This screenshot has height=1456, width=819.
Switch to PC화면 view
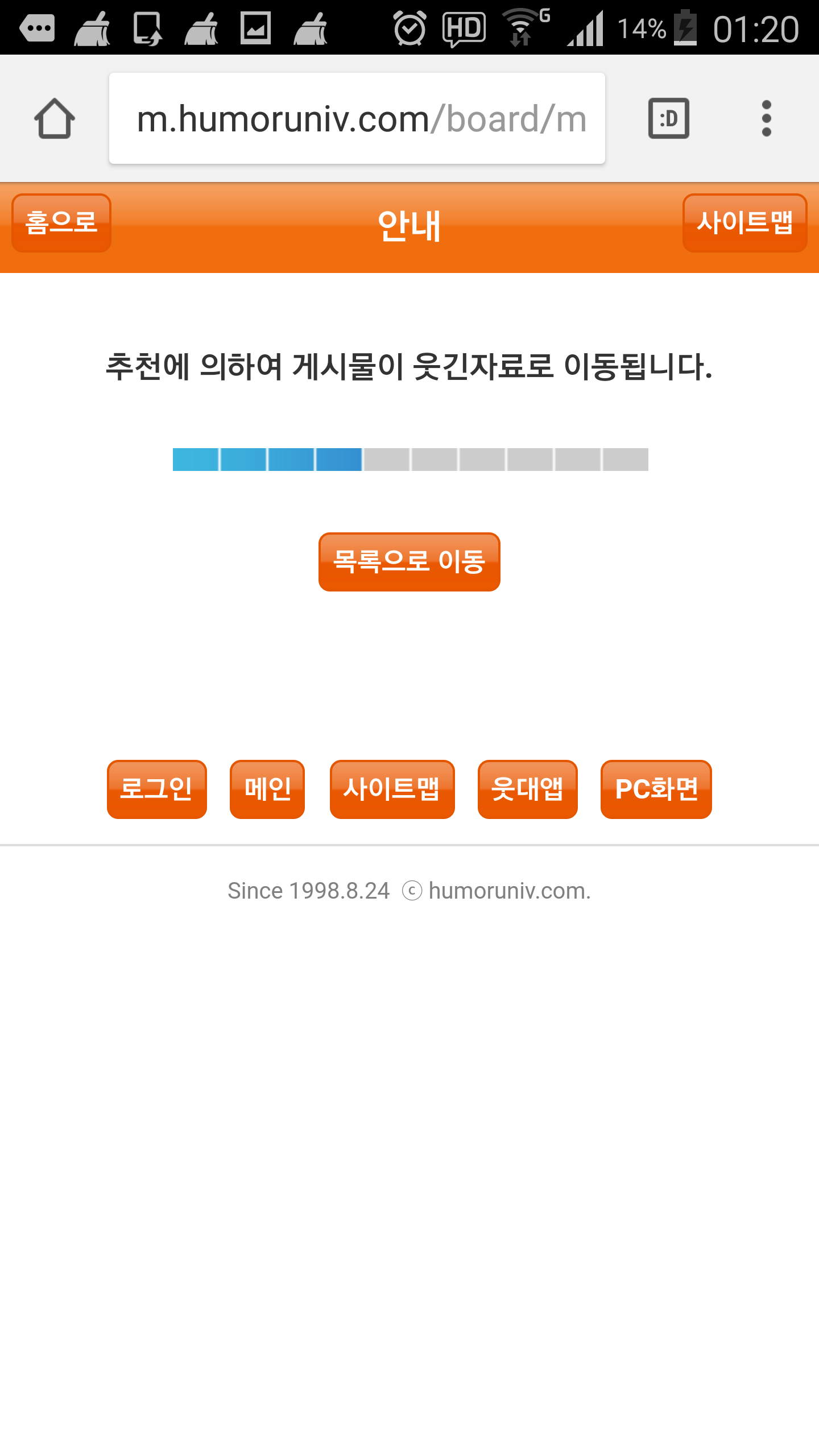[x=656, y=789]
